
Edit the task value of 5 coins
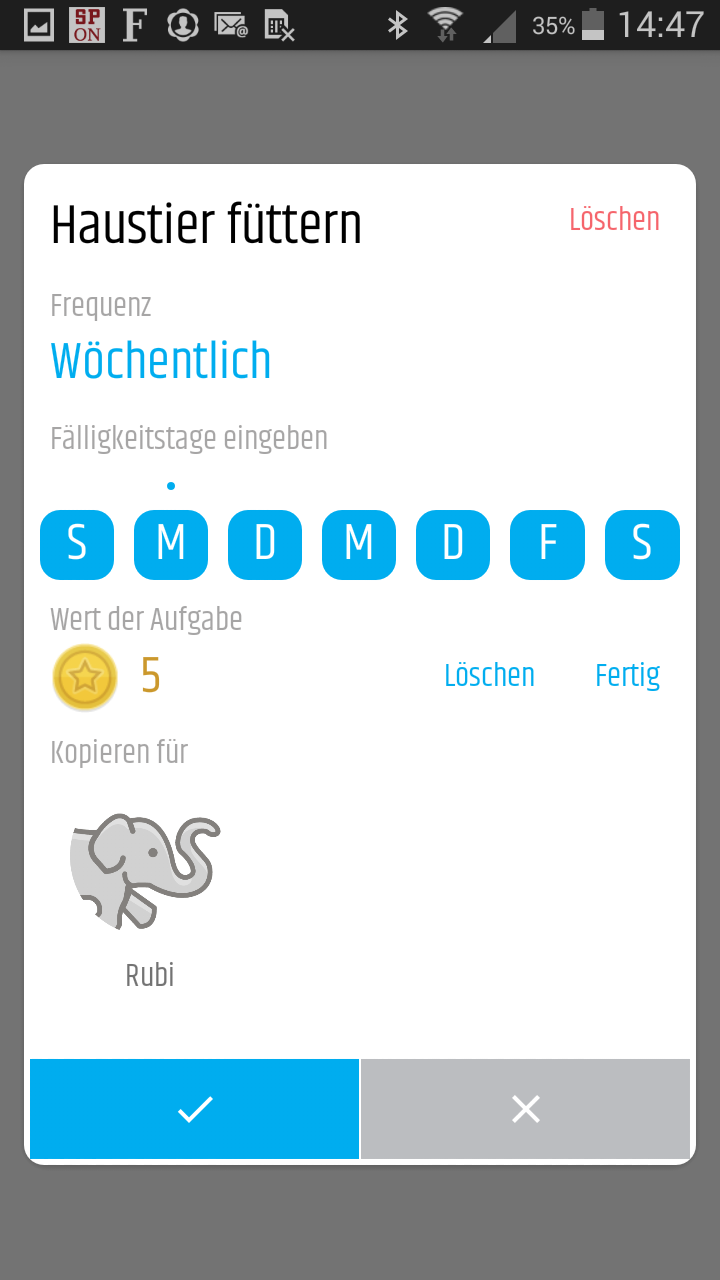coord(150,676)
